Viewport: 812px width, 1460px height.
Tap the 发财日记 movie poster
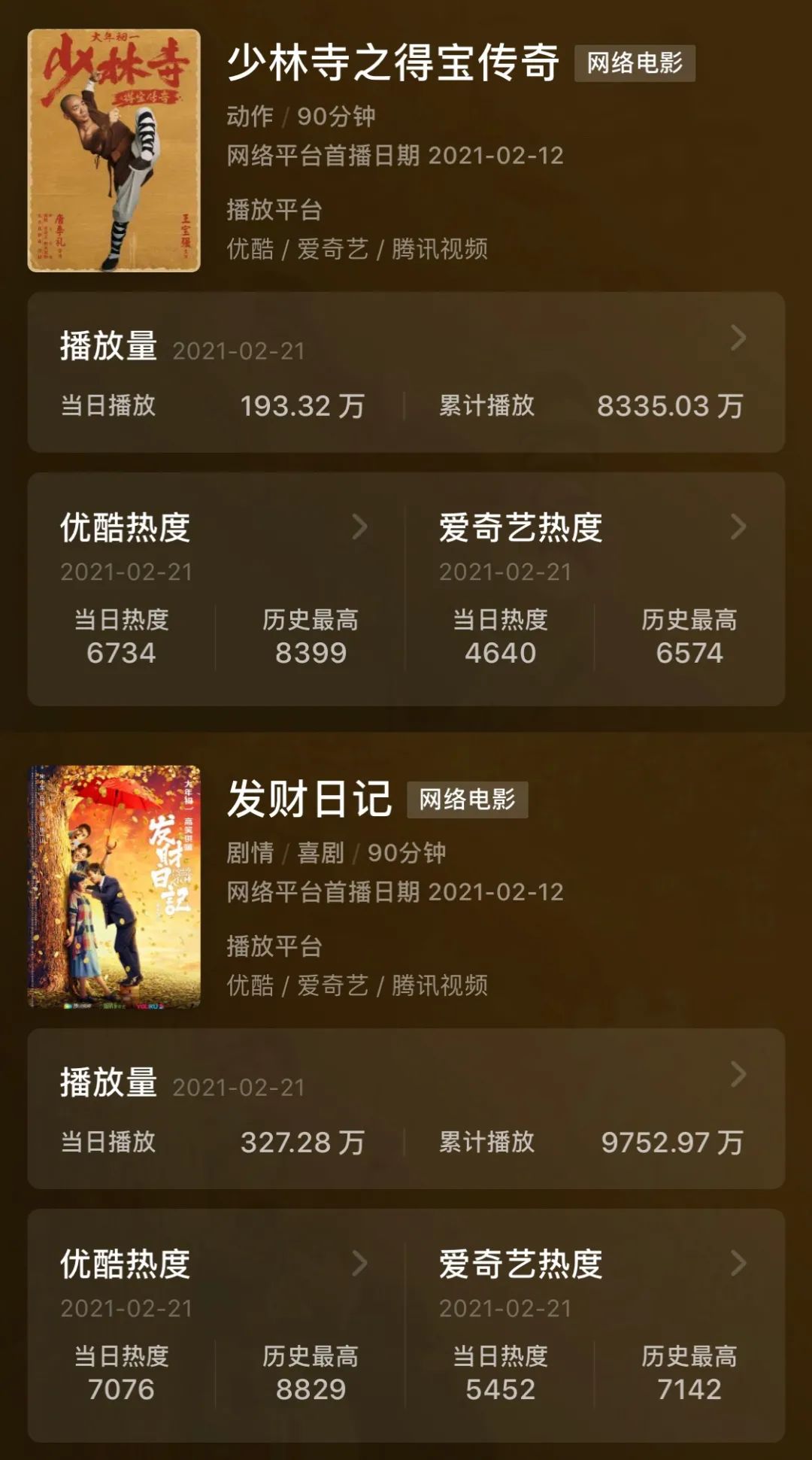click(x=114, y=887)
